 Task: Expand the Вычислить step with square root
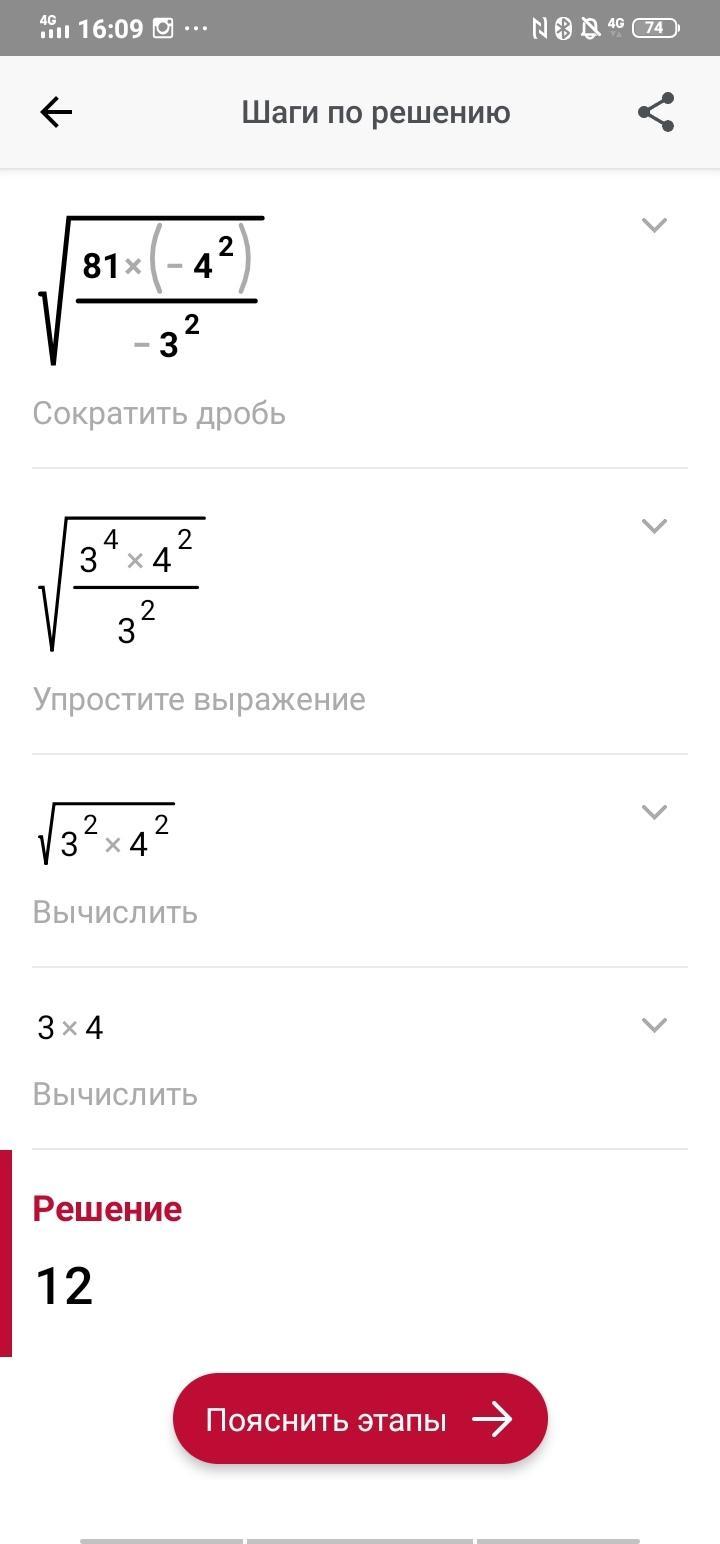[654, 811]
